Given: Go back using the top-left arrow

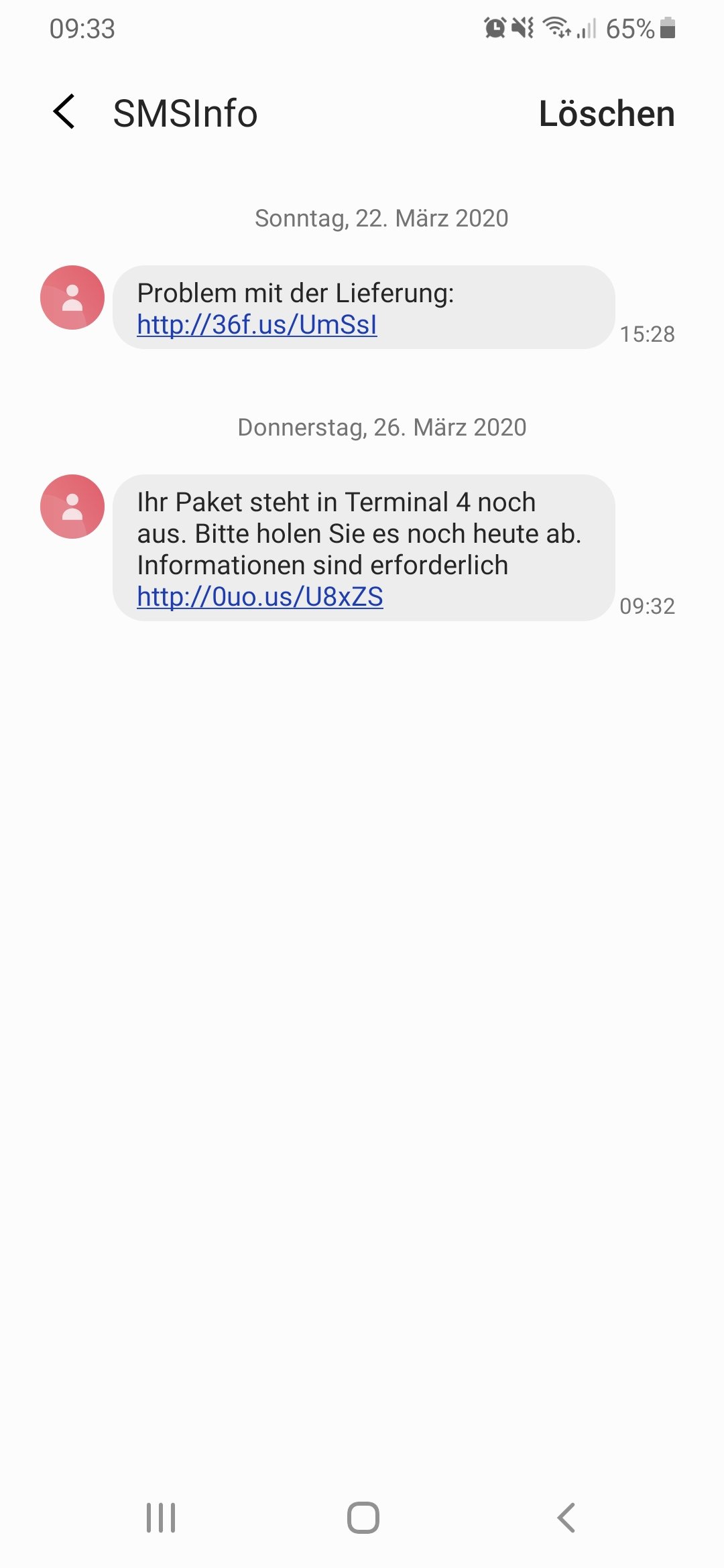Looking at the screenshot, I should 64,111.
